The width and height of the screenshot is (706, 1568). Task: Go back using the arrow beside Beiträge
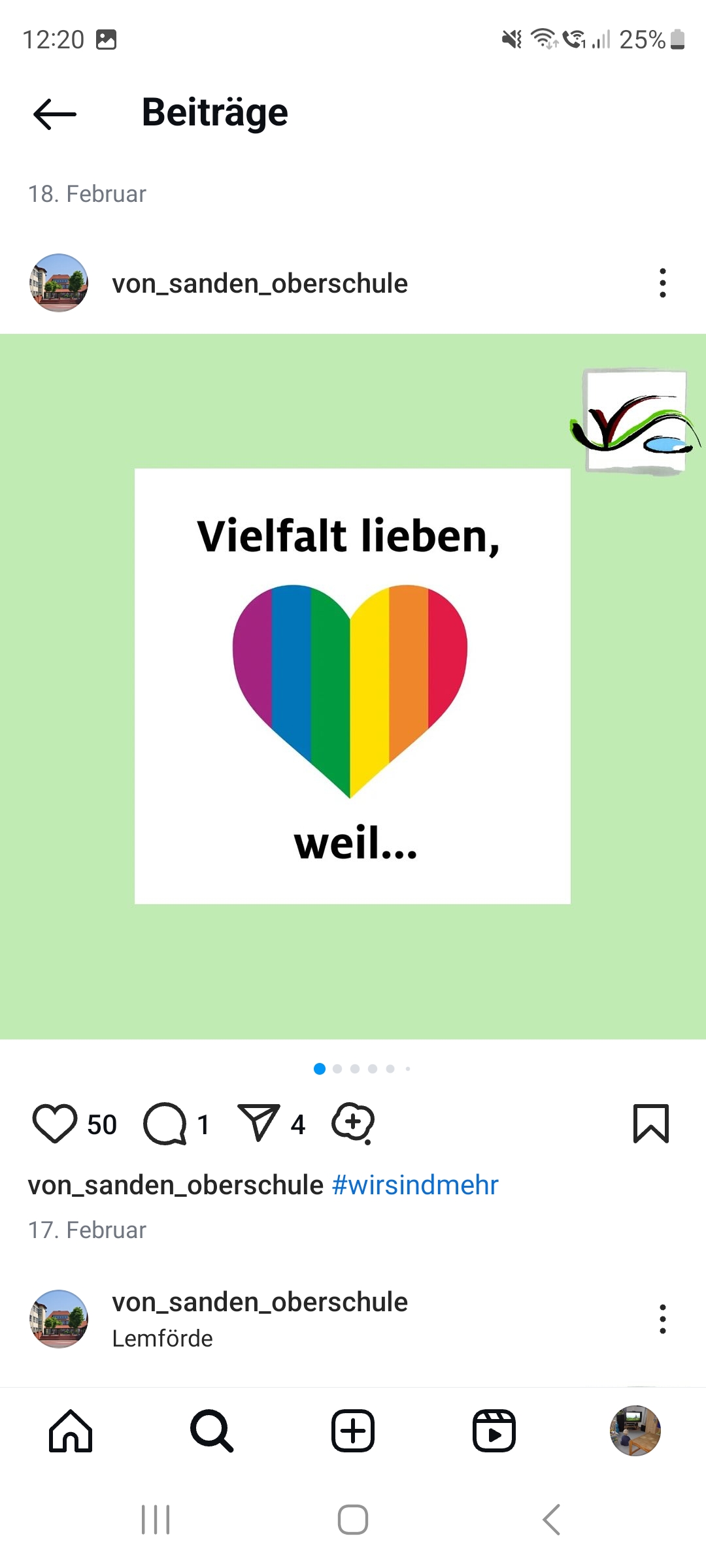pos(55,114)
